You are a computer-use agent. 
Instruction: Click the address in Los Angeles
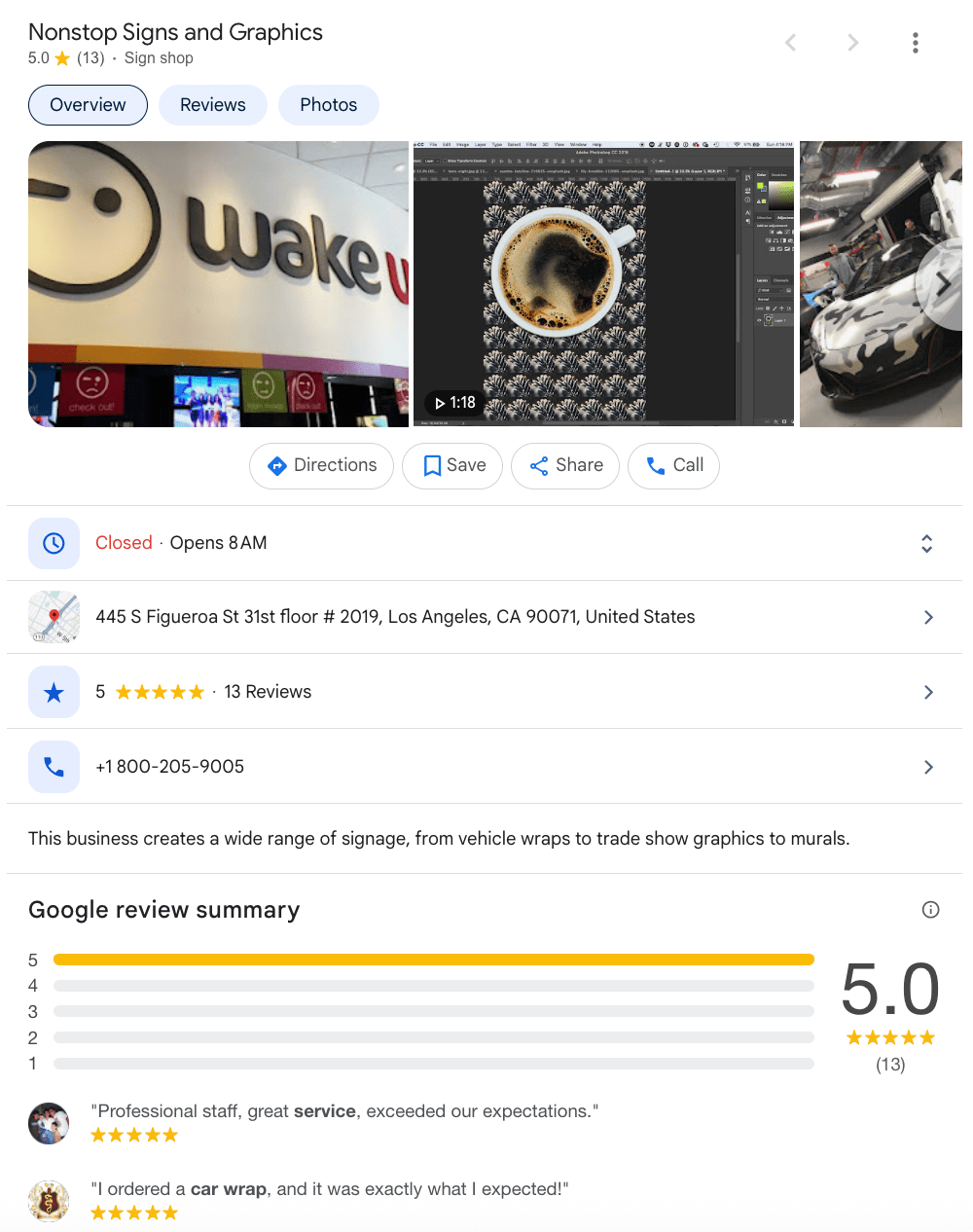[395, 617]
